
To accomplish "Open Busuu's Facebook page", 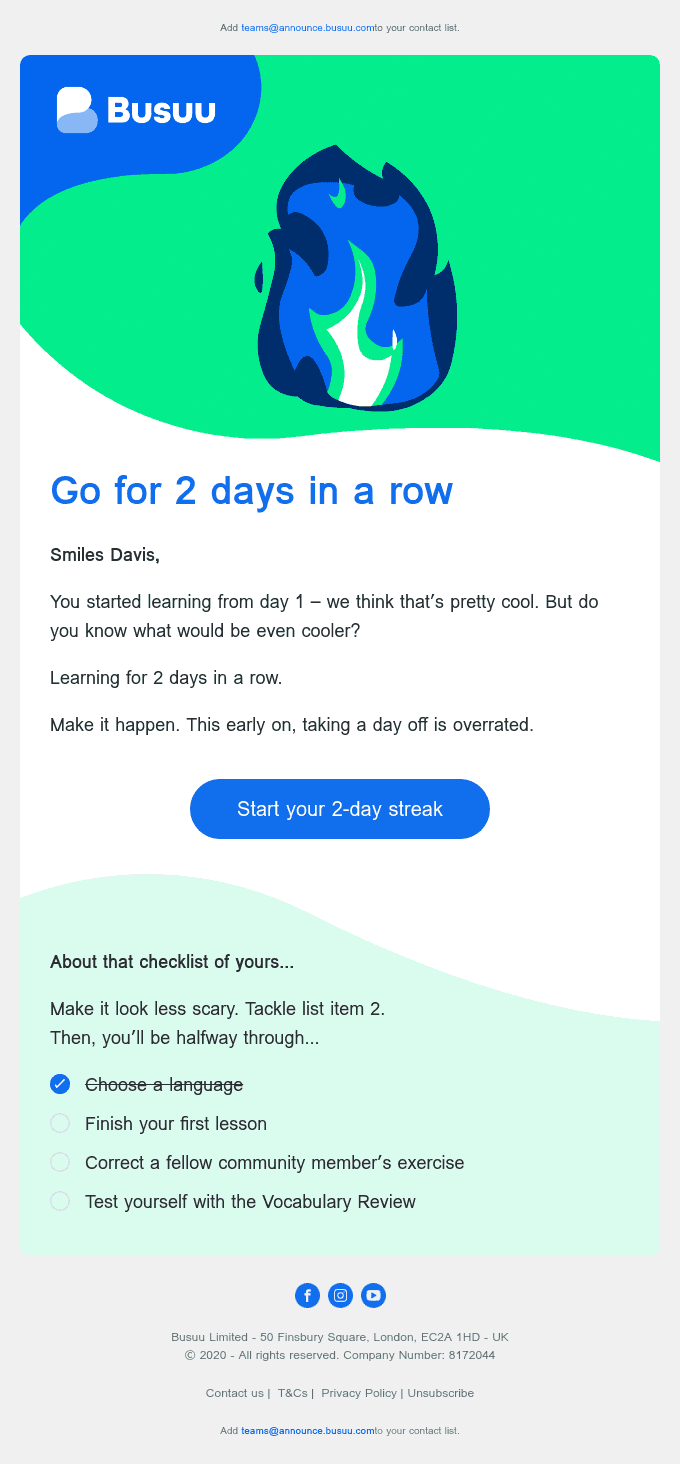I will [x=307, y=1295].
